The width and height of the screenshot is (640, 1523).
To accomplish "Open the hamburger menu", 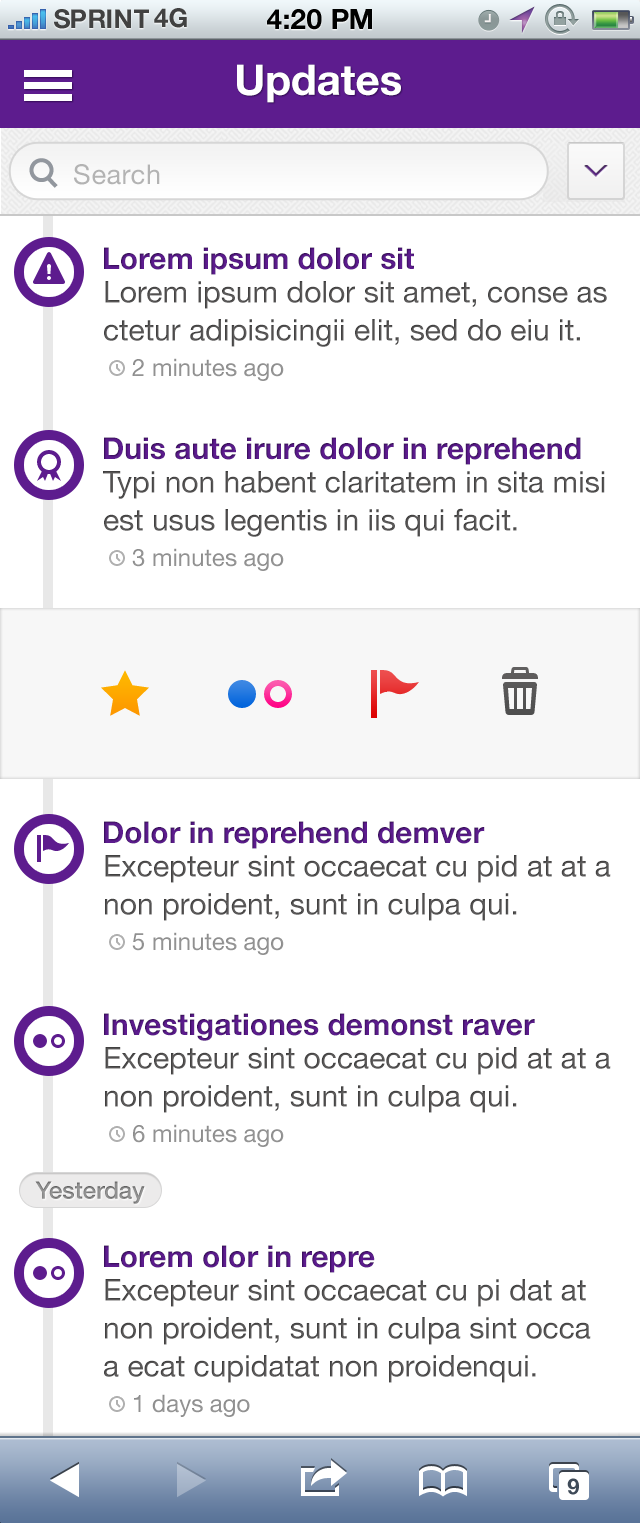I will [x=48, y=85].
